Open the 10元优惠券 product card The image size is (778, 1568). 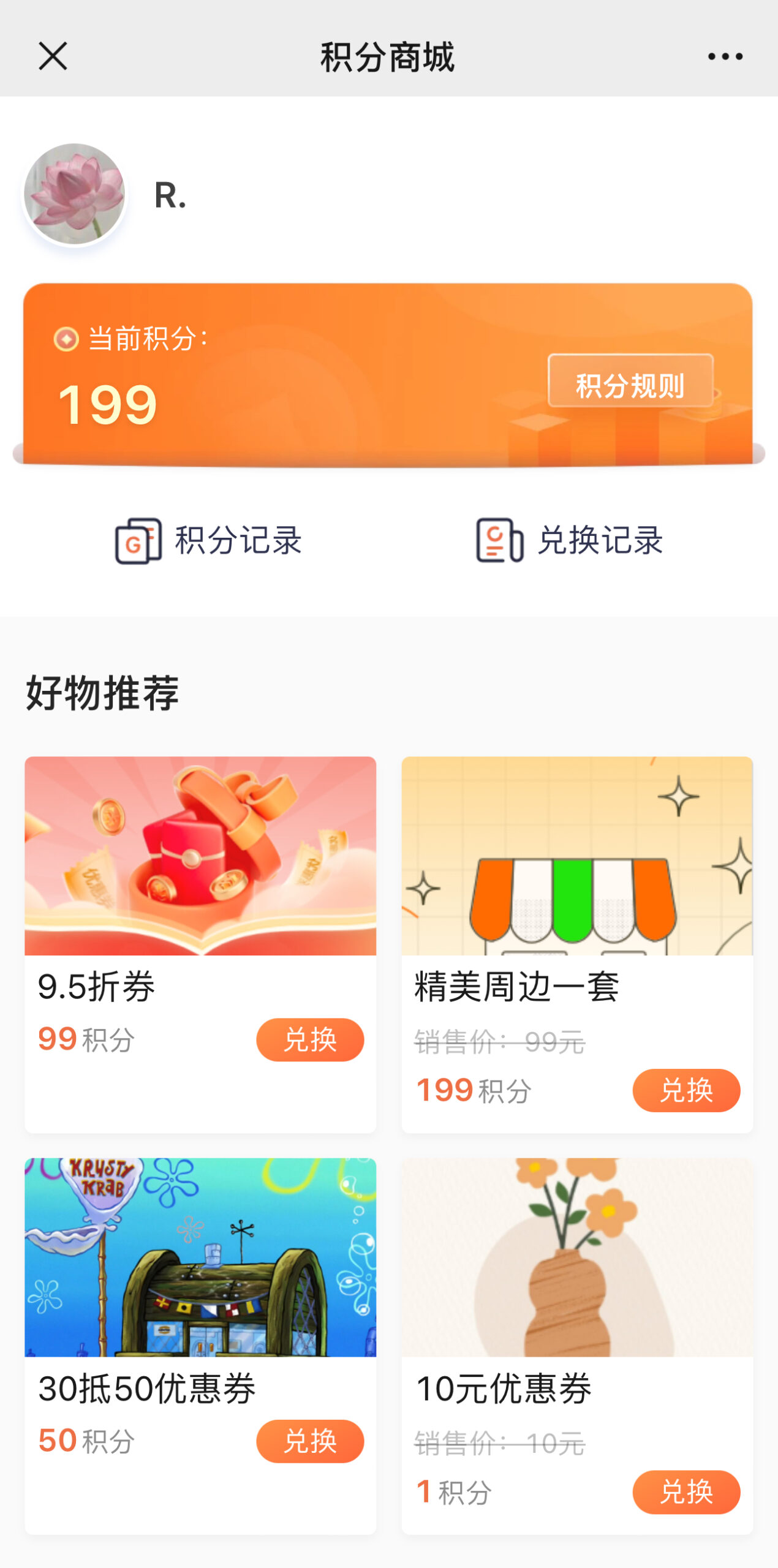[577, 1257]
